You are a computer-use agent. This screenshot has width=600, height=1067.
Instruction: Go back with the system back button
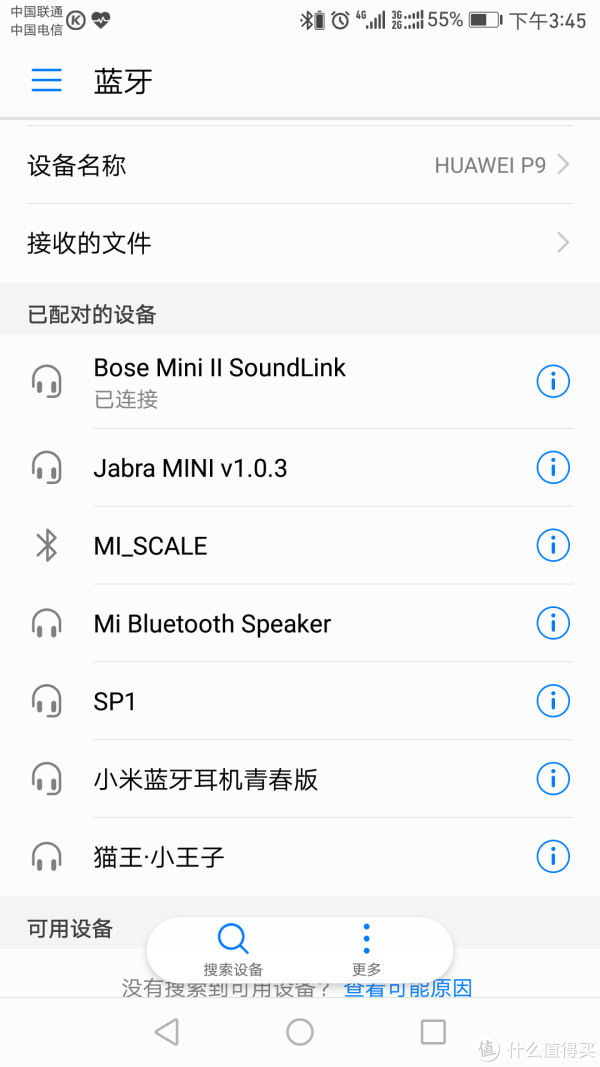(167, 1032)
